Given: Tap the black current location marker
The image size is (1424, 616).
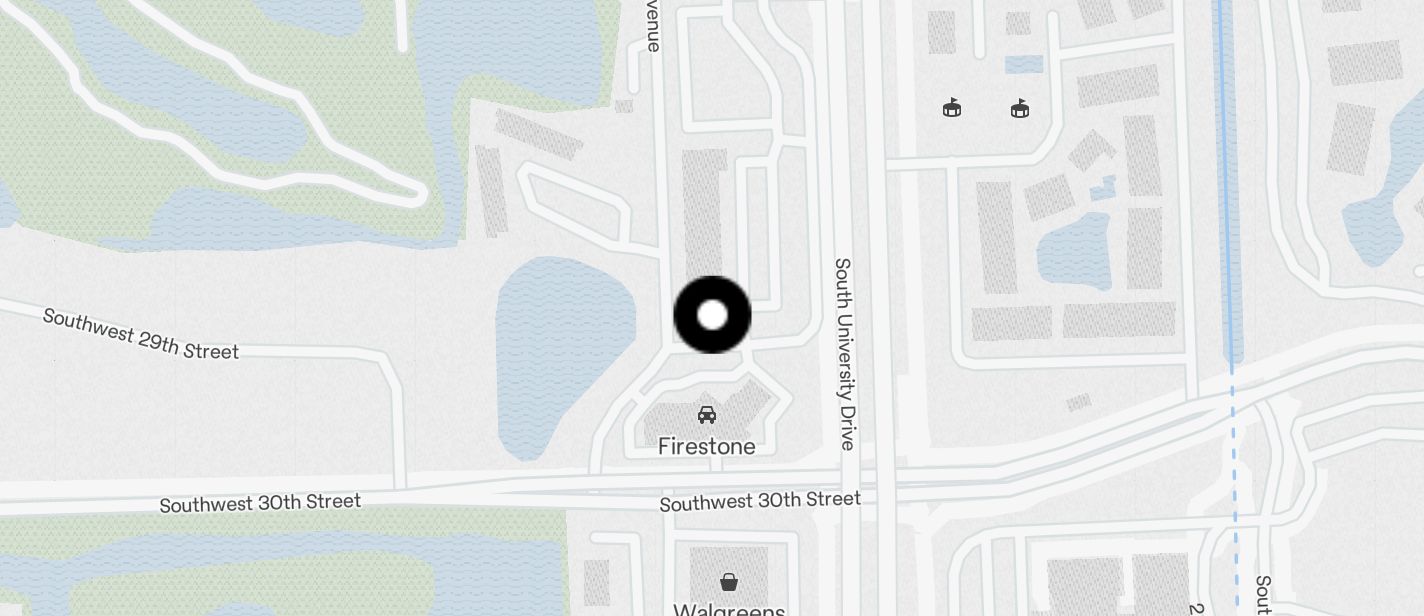Looking at the screenshot, I should [x=712, y=315].
